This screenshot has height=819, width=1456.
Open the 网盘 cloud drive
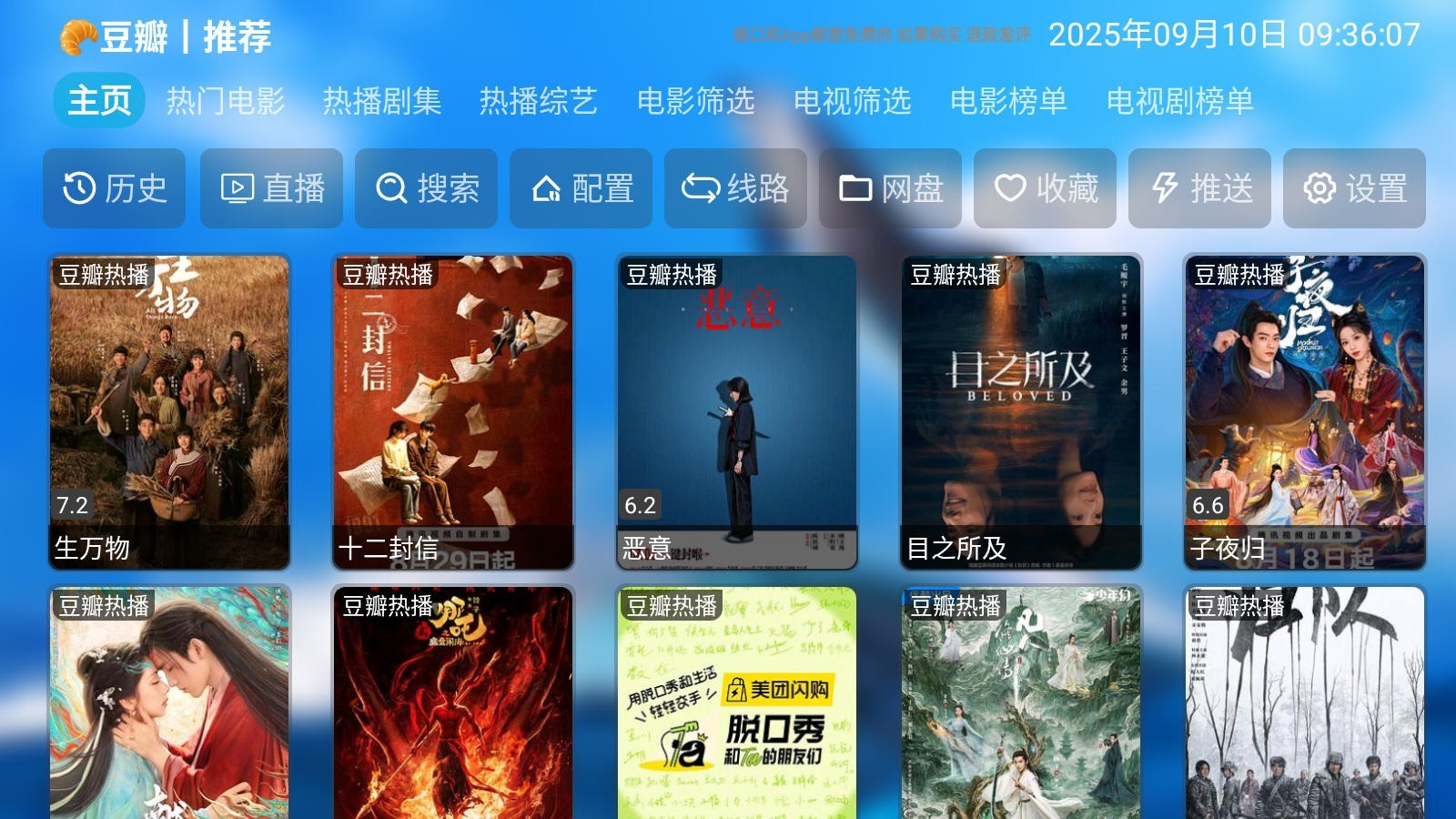[891, 188]
